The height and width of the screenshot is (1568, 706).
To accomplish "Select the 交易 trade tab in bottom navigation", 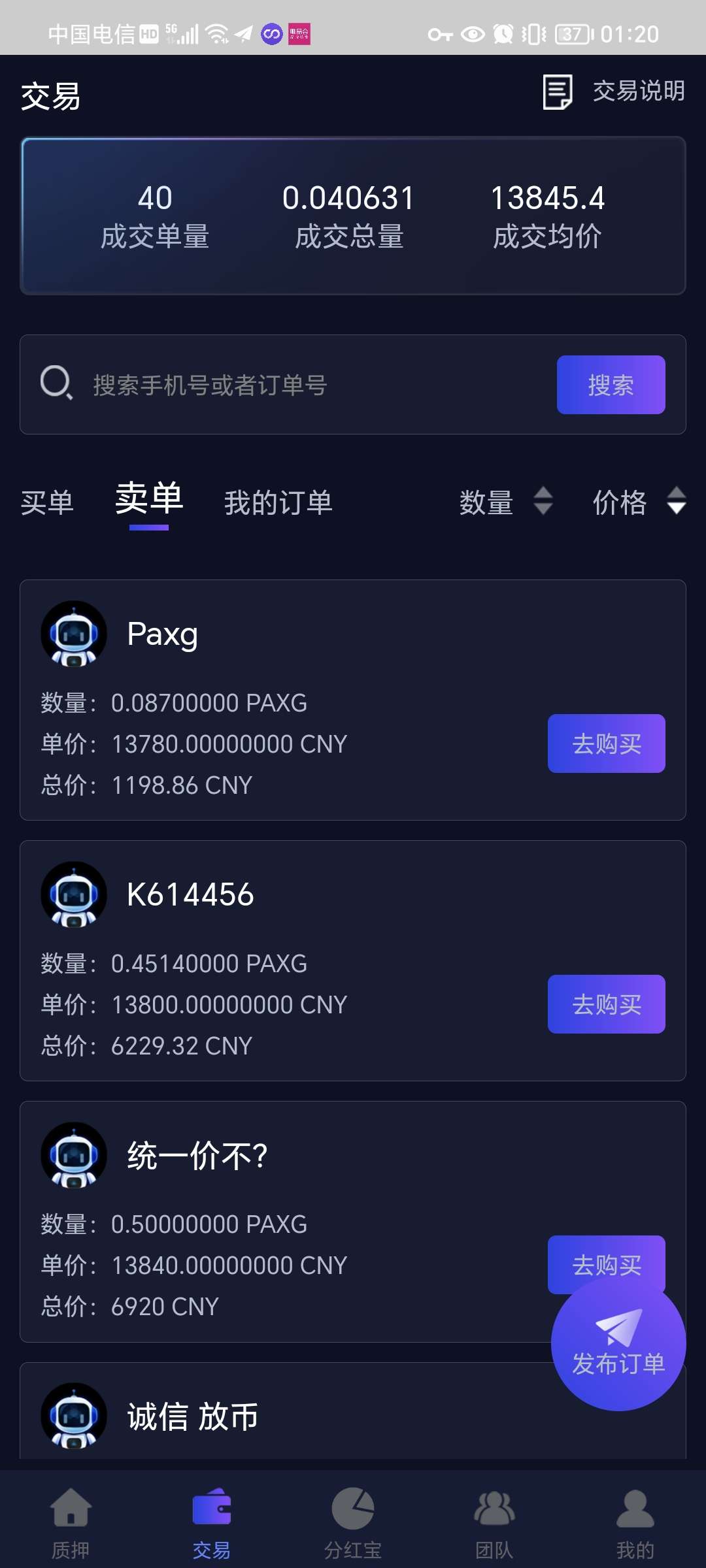I will 212,1522.
